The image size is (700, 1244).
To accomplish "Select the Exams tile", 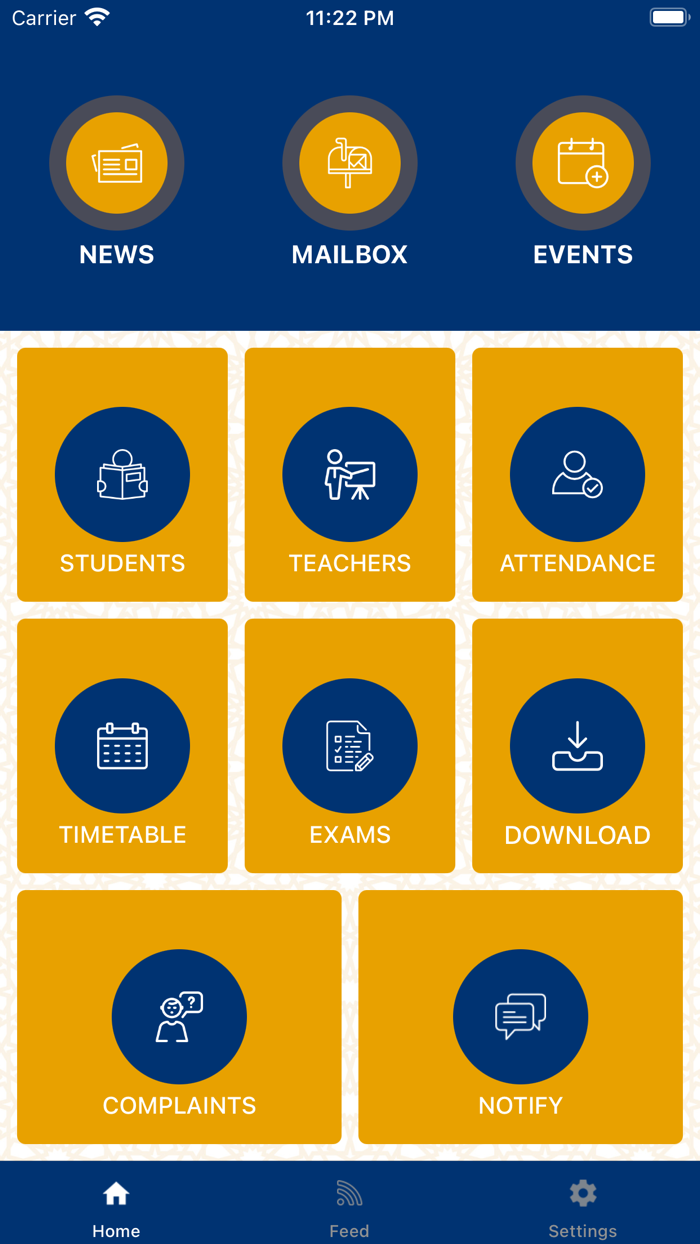I will [x=350, y=746].
